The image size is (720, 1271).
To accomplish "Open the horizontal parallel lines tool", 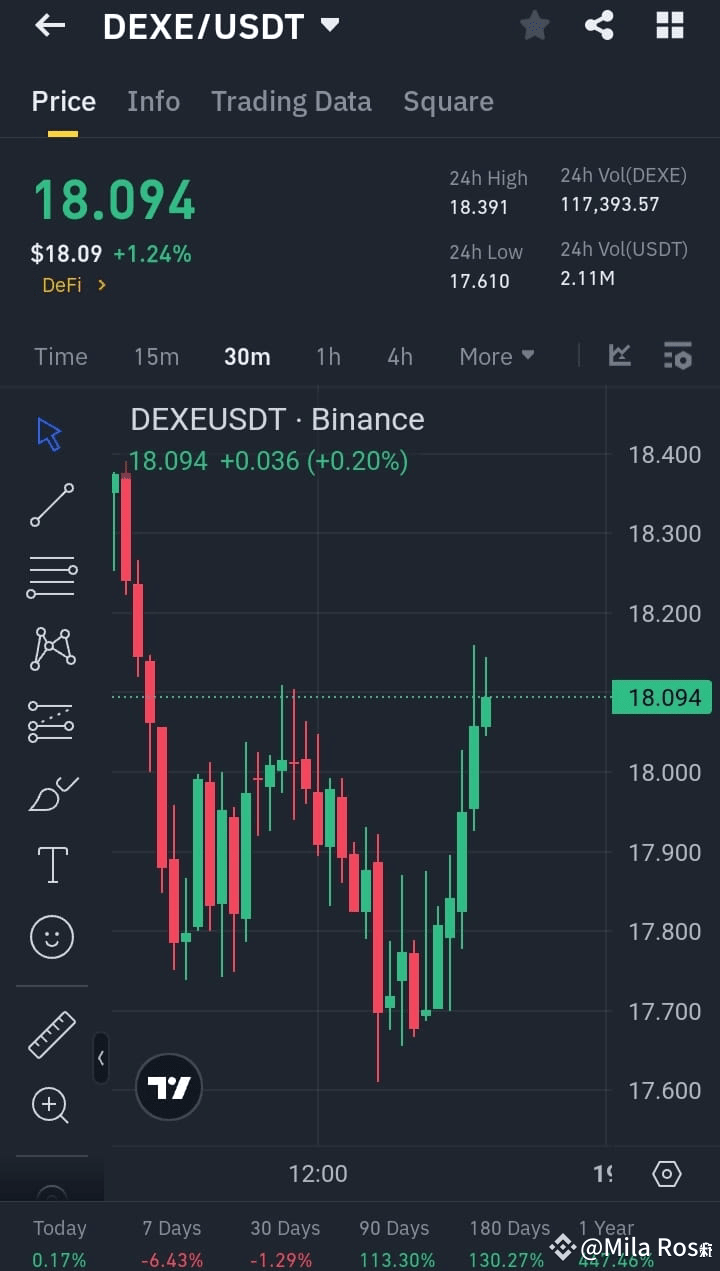I will pyautogui.click(x=51, y=576).
